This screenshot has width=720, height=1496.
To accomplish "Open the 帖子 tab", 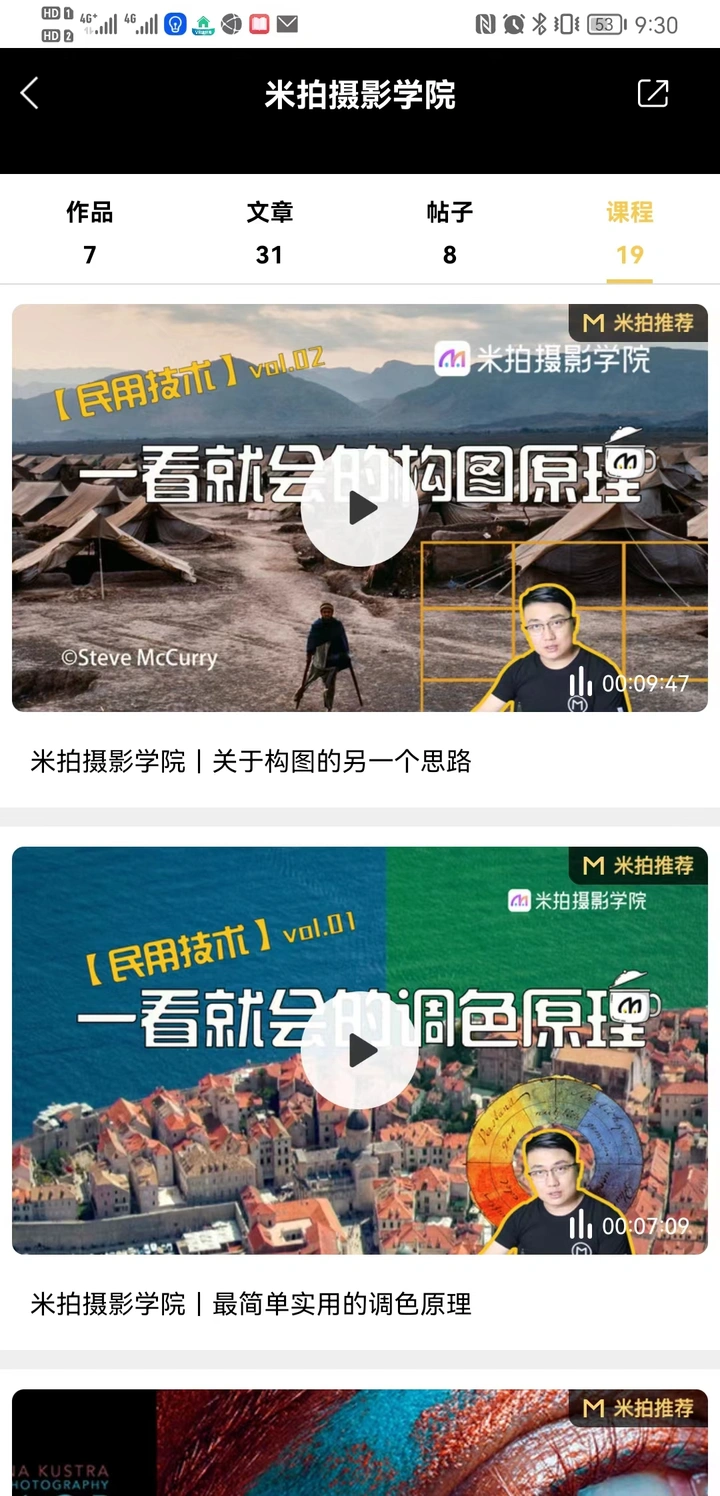I will [x=449, y=232].
